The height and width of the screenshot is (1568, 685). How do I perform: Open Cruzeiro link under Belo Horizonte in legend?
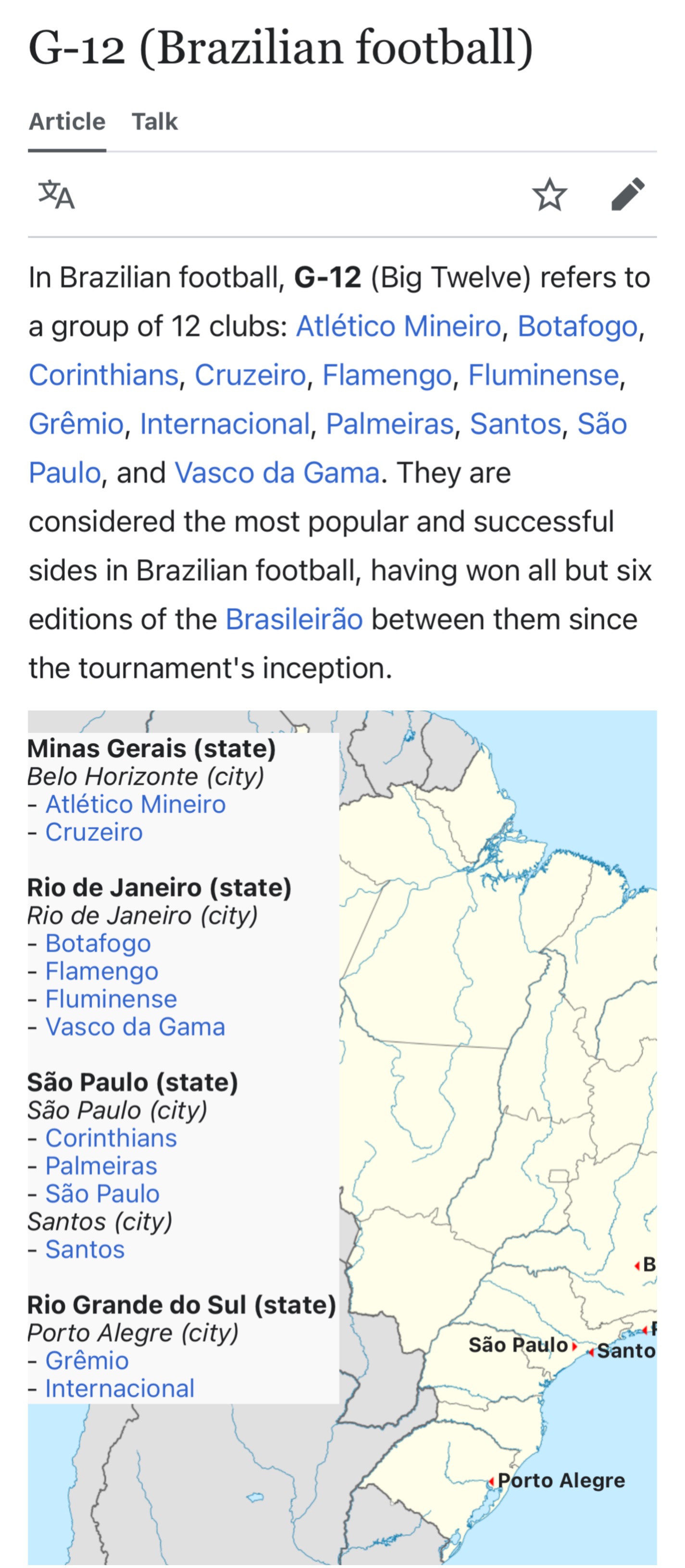pos(94,832)
